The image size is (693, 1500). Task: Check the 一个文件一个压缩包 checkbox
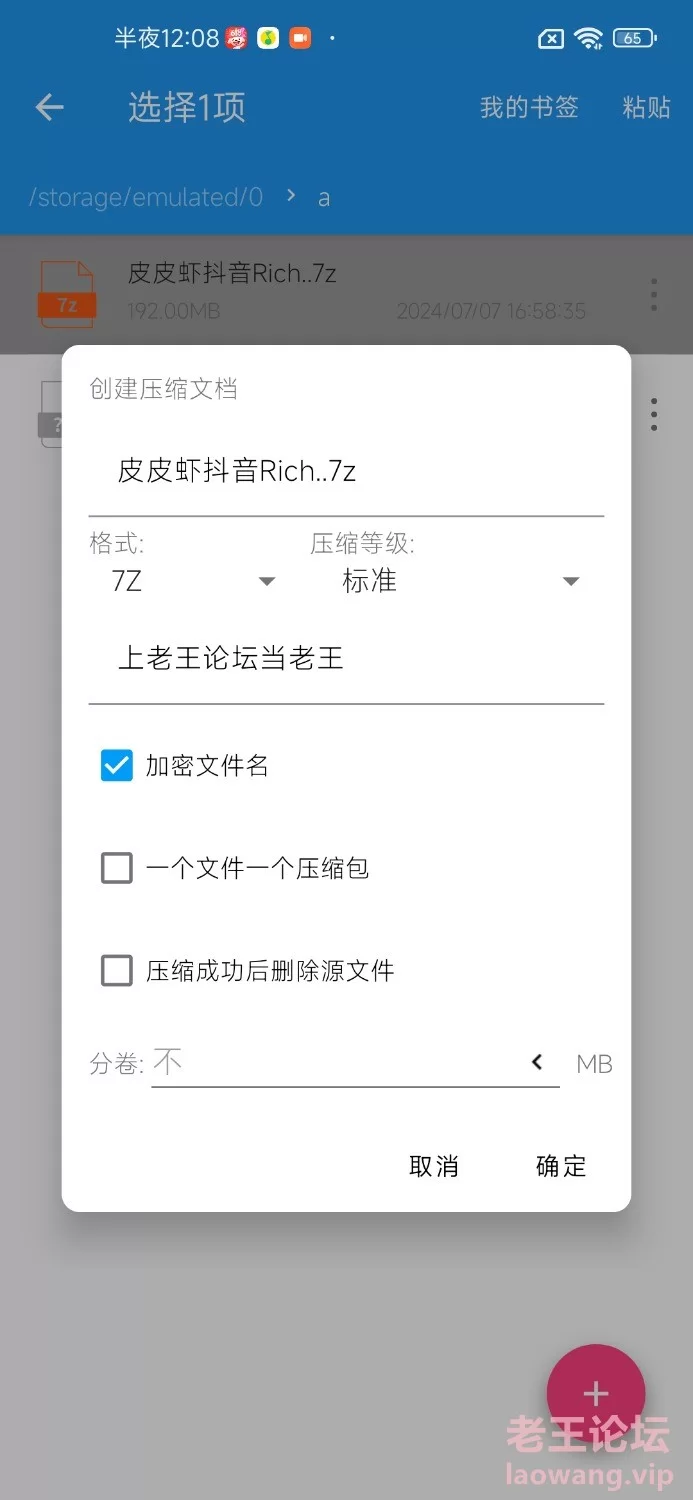pyautogui.click(x=117, y=868)
